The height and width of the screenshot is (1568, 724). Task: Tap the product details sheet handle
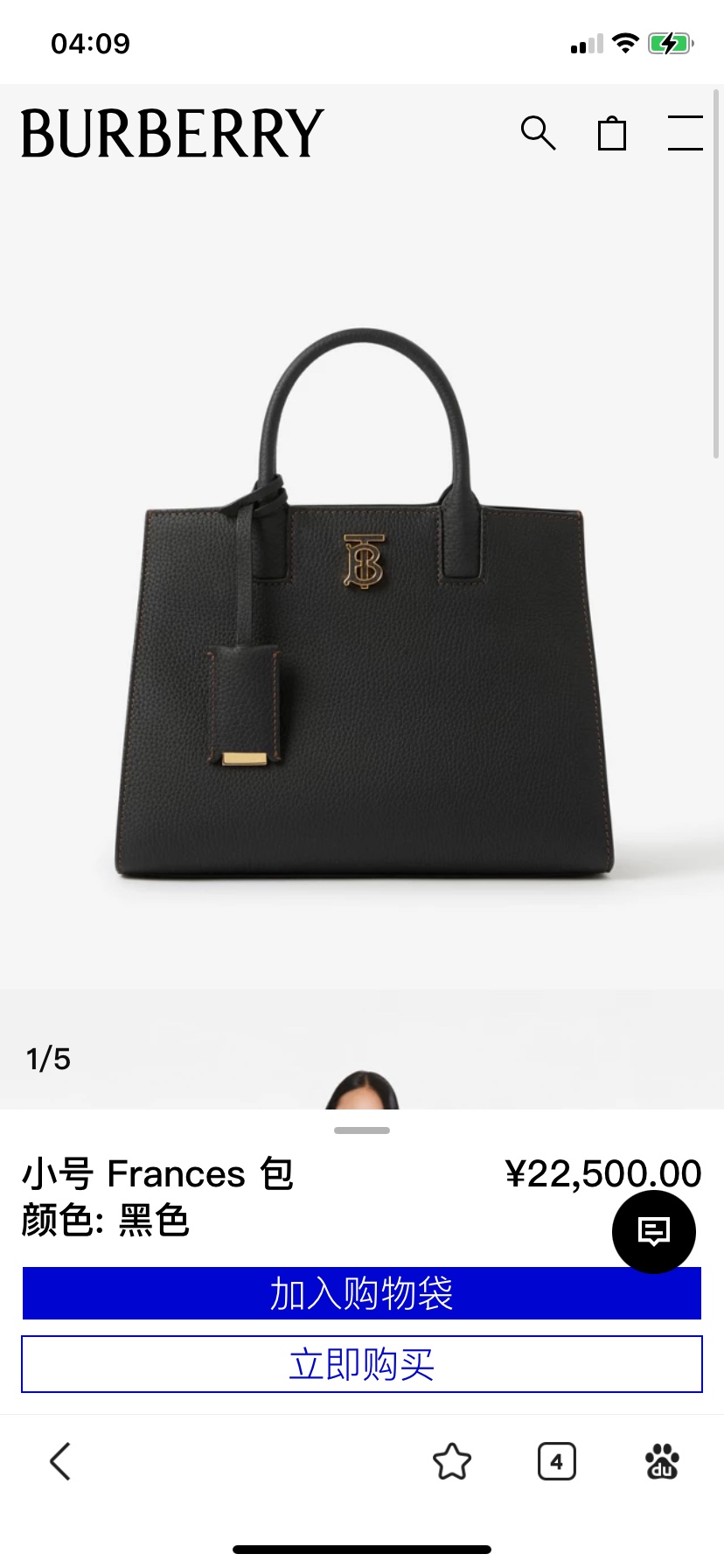[362, 1130]
